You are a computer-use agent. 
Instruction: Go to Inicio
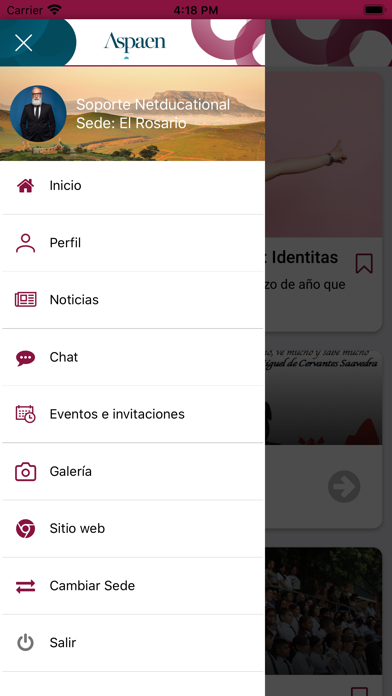[x=132, y=186]
